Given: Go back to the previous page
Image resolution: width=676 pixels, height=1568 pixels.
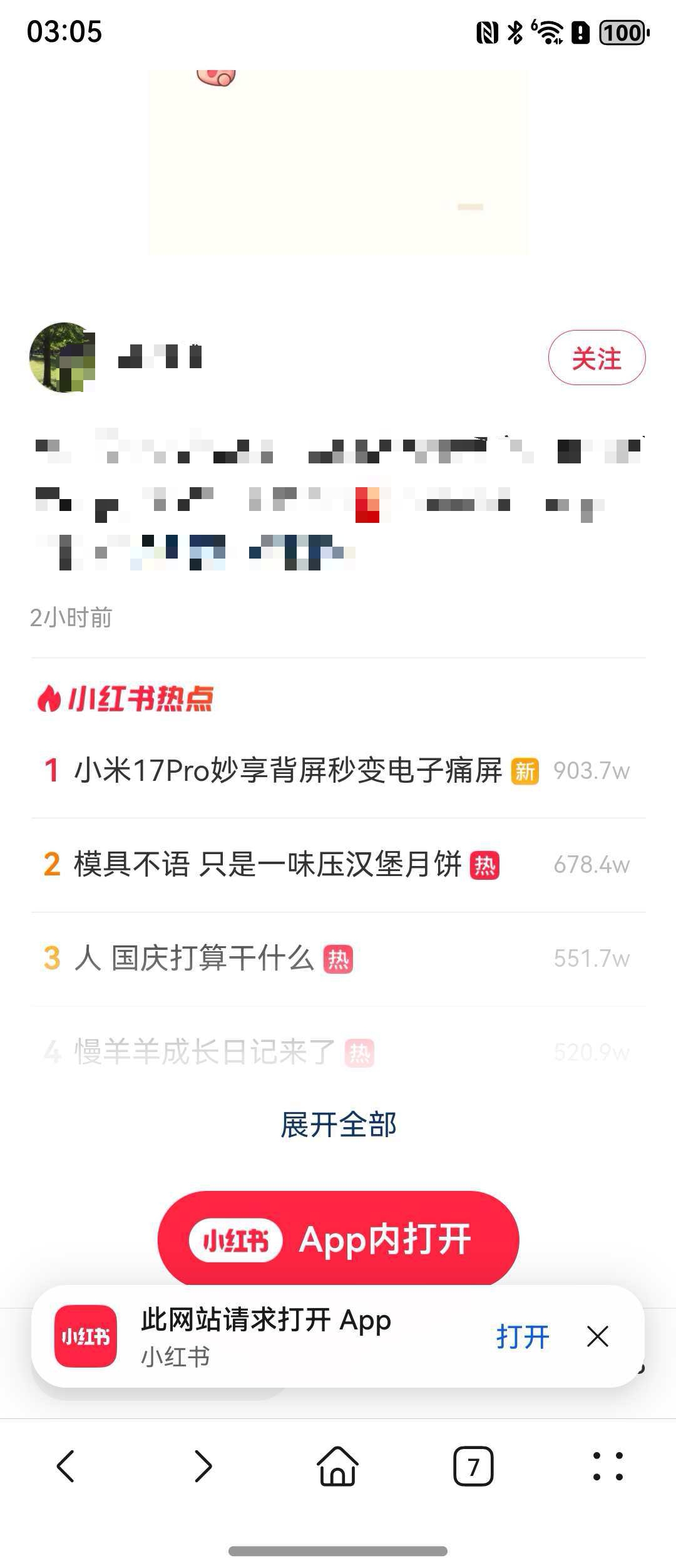Looking at the screenshot, I should click(x=66, y=1466).
